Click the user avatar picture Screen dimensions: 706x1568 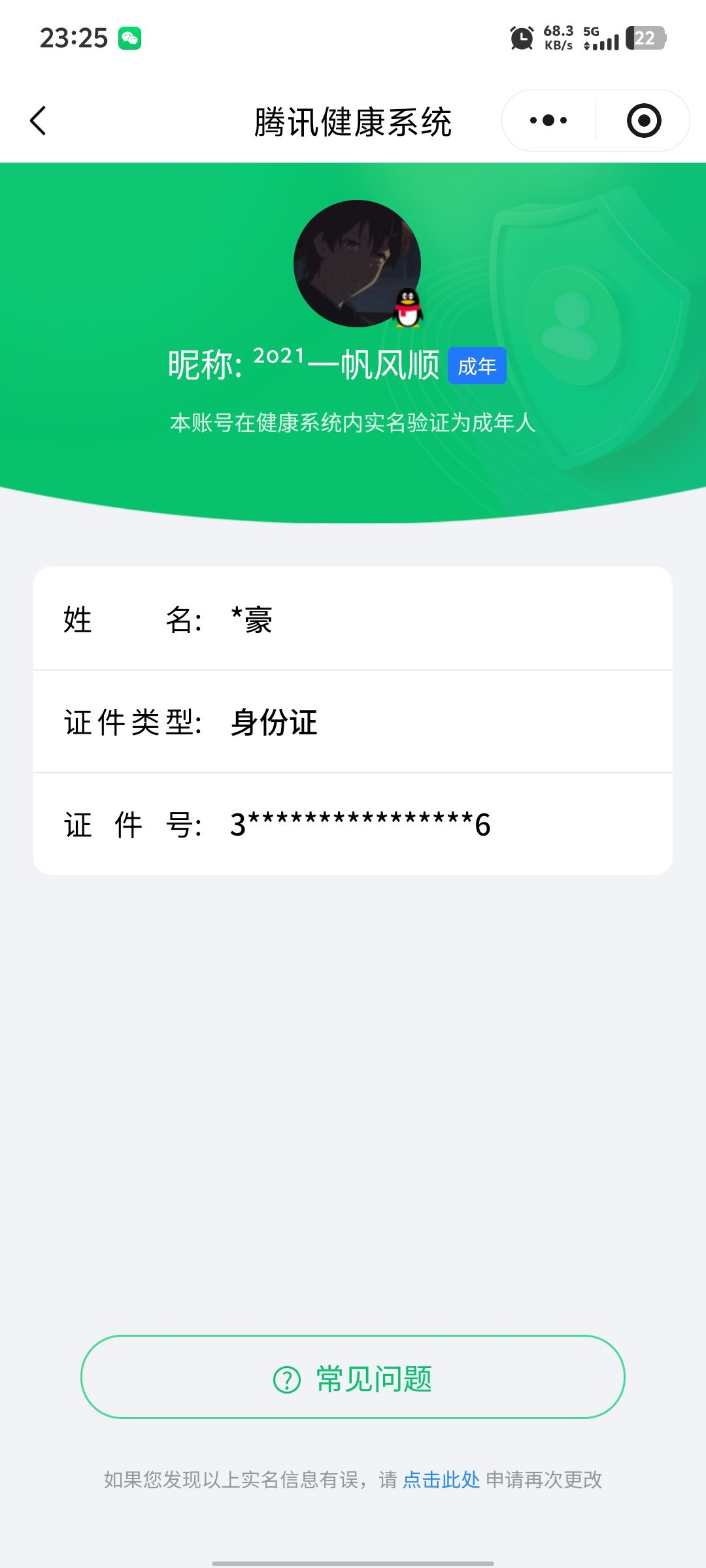point(353,265)
